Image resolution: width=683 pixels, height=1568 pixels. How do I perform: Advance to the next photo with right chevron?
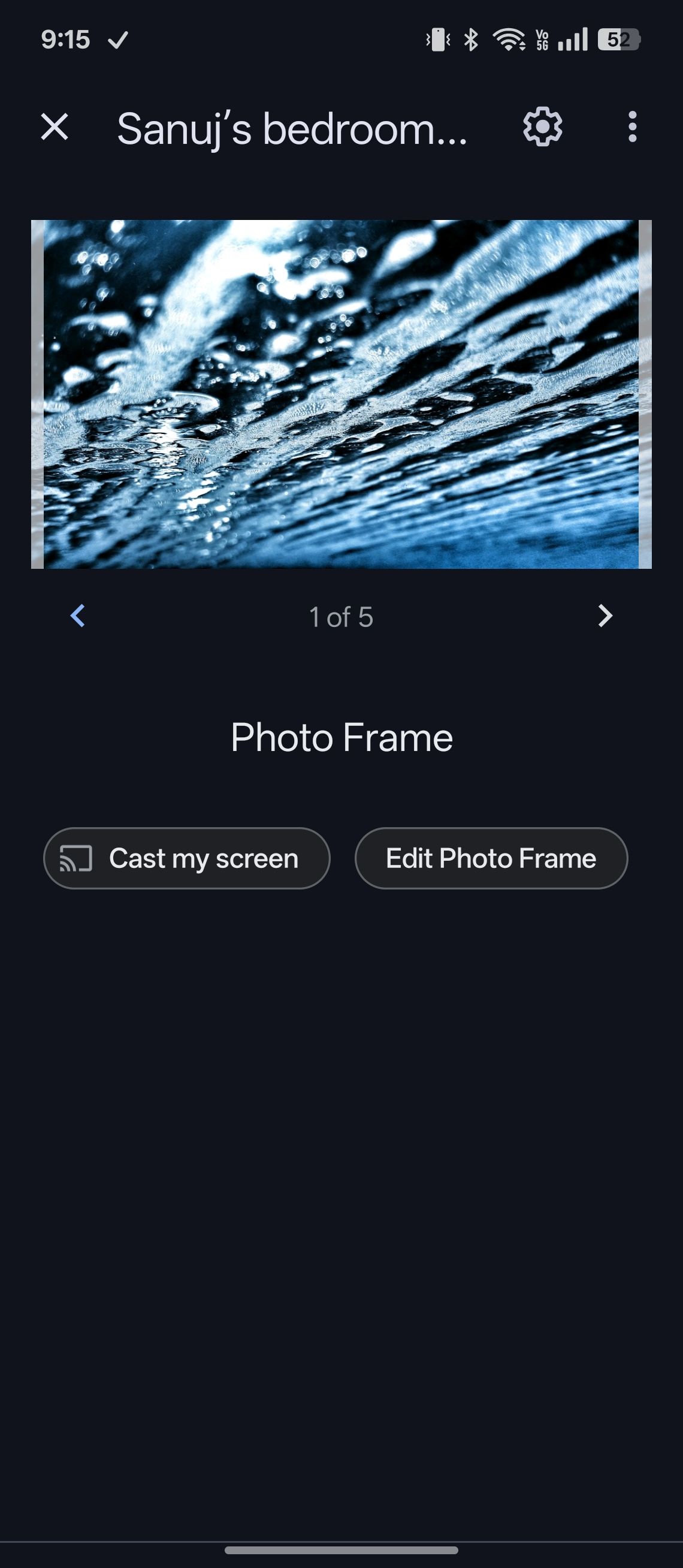point(605,617)
